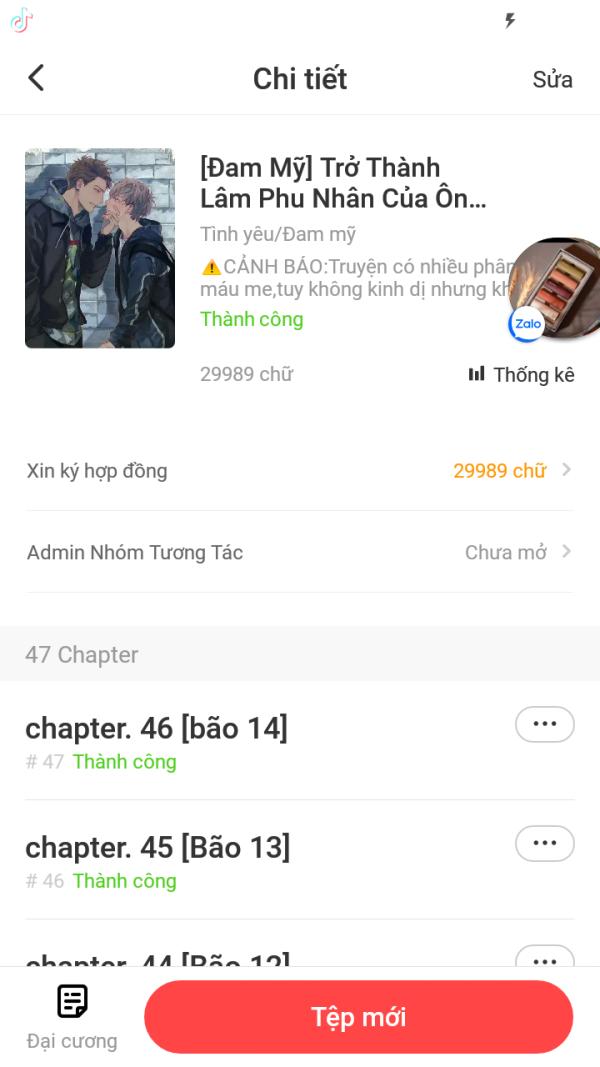Open Admin Nhóm Tương Tác row
This screenshot has height=1067, width=600.
click(300, 552)
